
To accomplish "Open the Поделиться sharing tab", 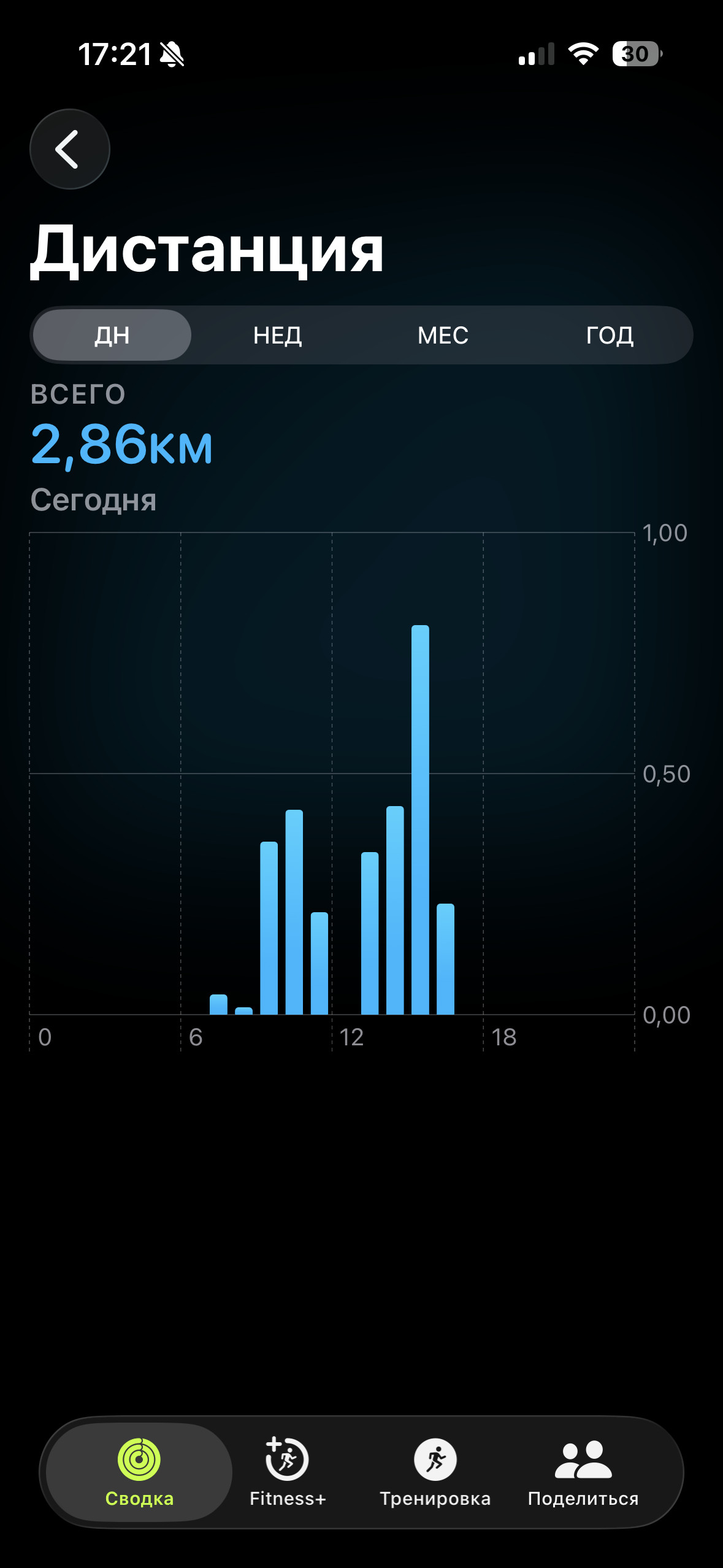I will (583, 1472).
